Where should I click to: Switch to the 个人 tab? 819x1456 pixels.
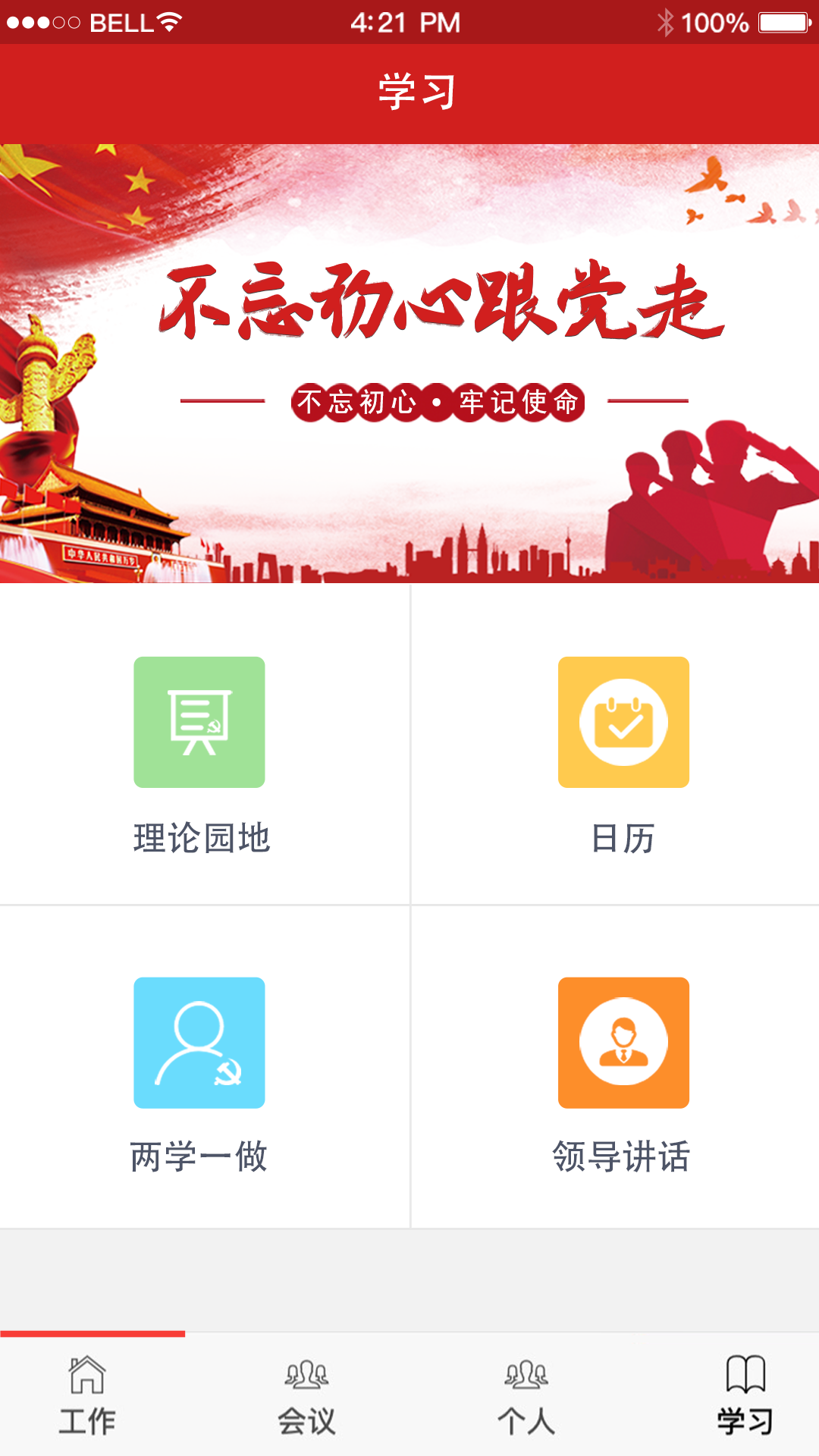pos(526,1396)
